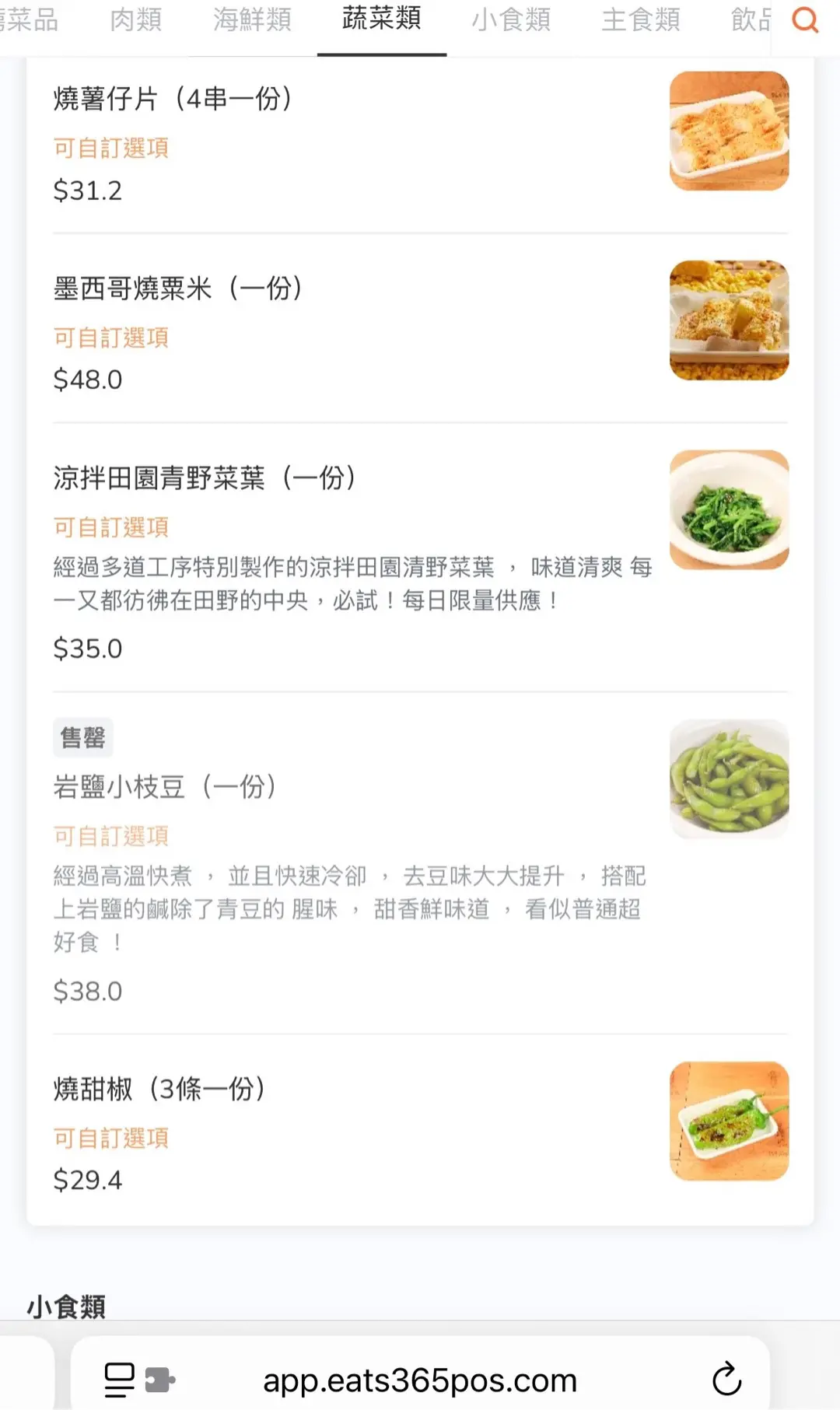Open the 燒薯仔片 (4串一份) item

click(x=173, y=100)
